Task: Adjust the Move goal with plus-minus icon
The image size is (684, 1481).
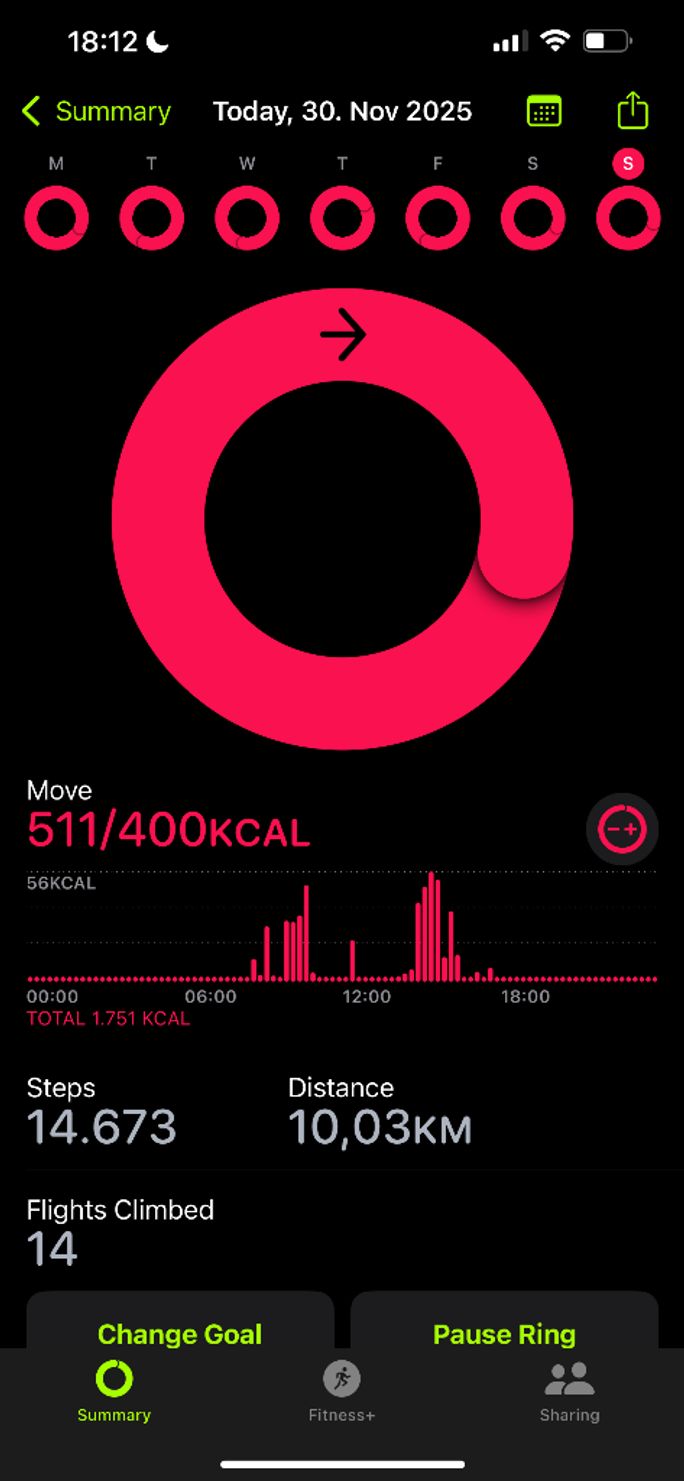Action: pos(622,828)
